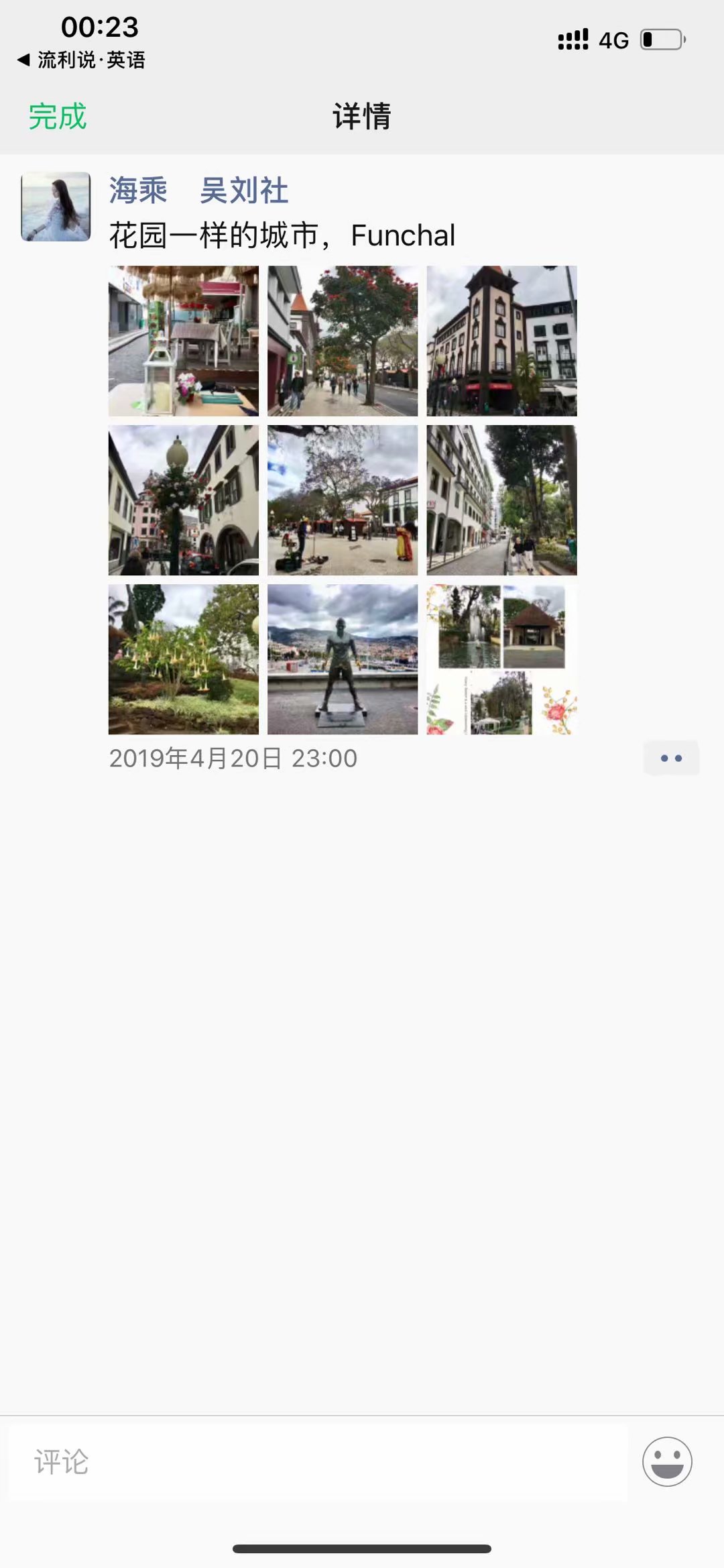Enlarge the floral collage photo
The width and height of the screenshot is (724, 1568).
point(501,659)
